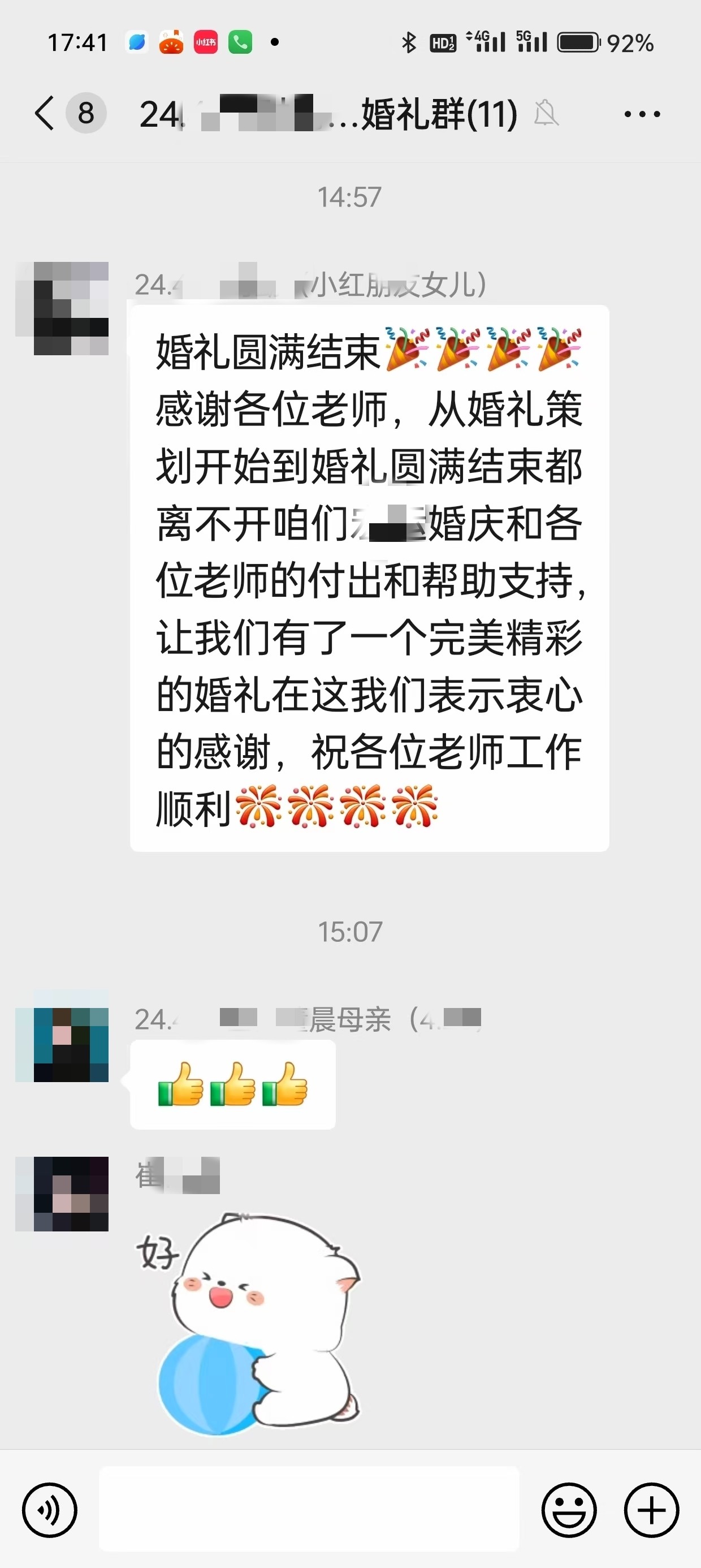The image size is (701, 1568).
Task: Switch to voice message input
Action: tap(50, 1510)
